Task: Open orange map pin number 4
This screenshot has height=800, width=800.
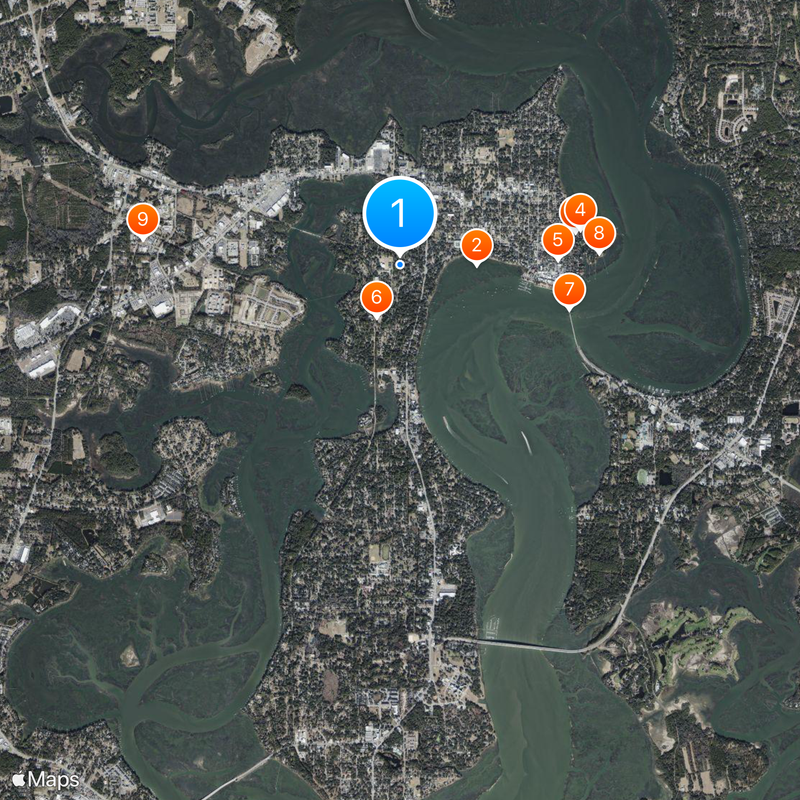Action: point(582,209)
